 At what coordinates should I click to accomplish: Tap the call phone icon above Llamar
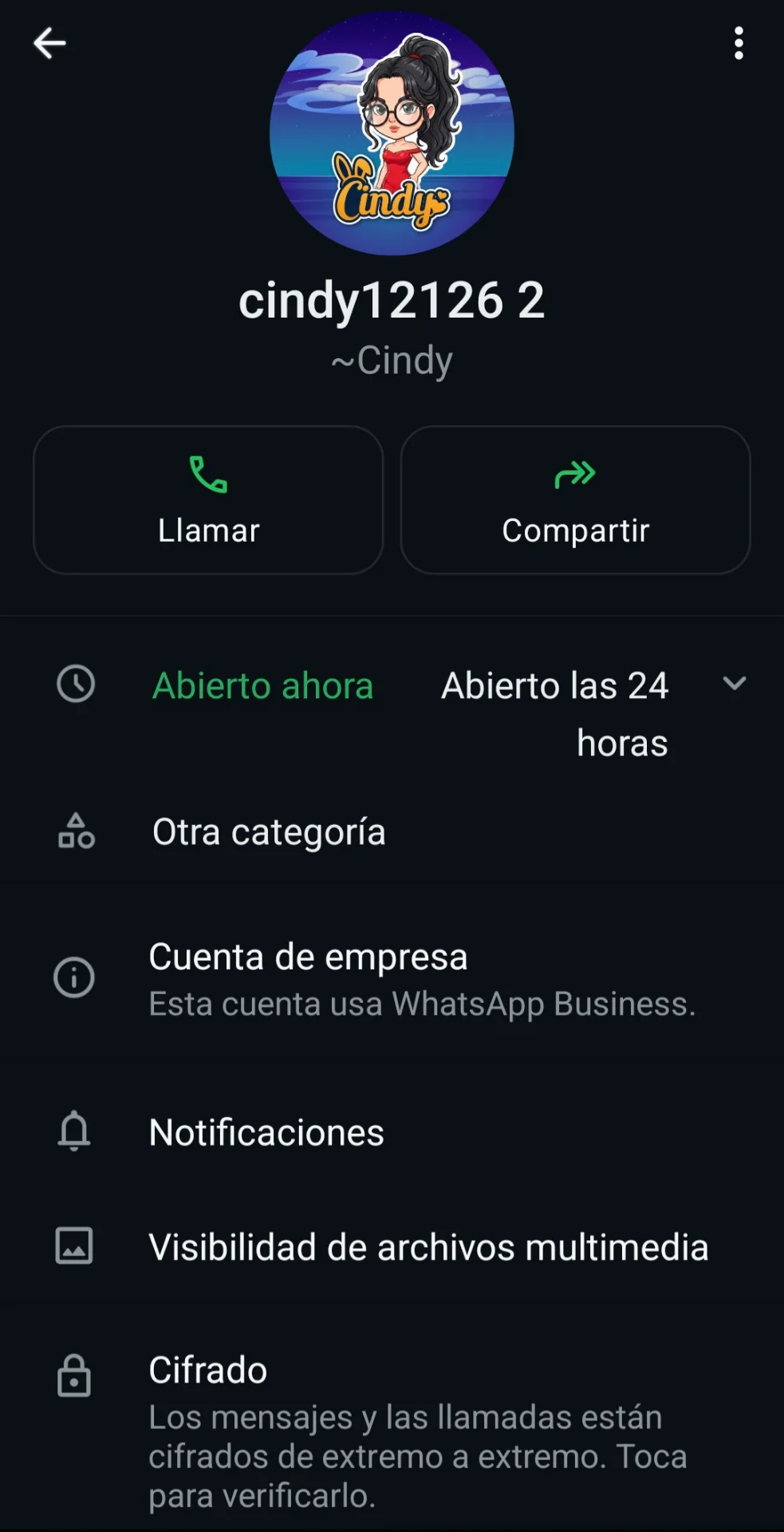(208, 474)
